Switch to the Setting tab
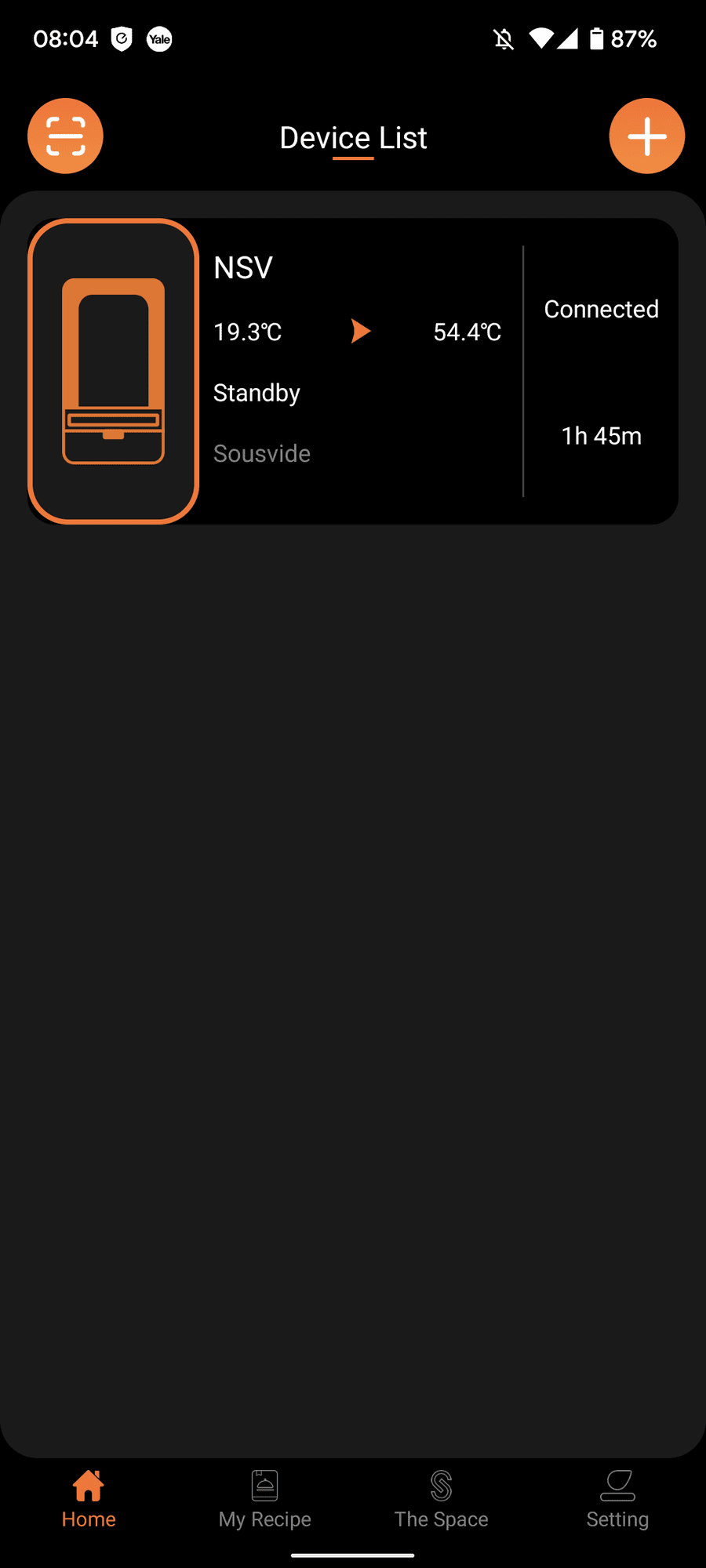 click(617, 1499)
